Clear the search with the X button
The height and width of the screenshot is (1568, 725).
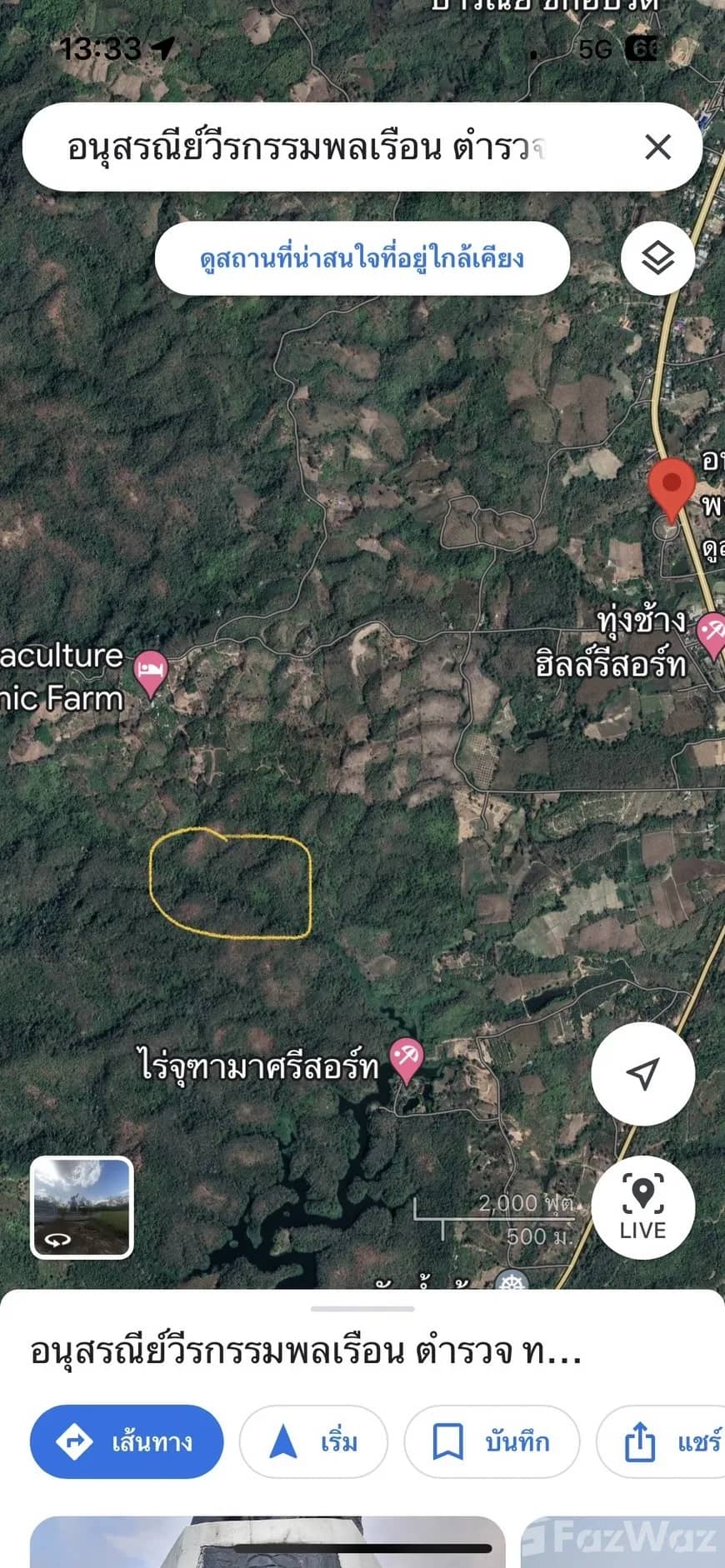tap(657, 147)
